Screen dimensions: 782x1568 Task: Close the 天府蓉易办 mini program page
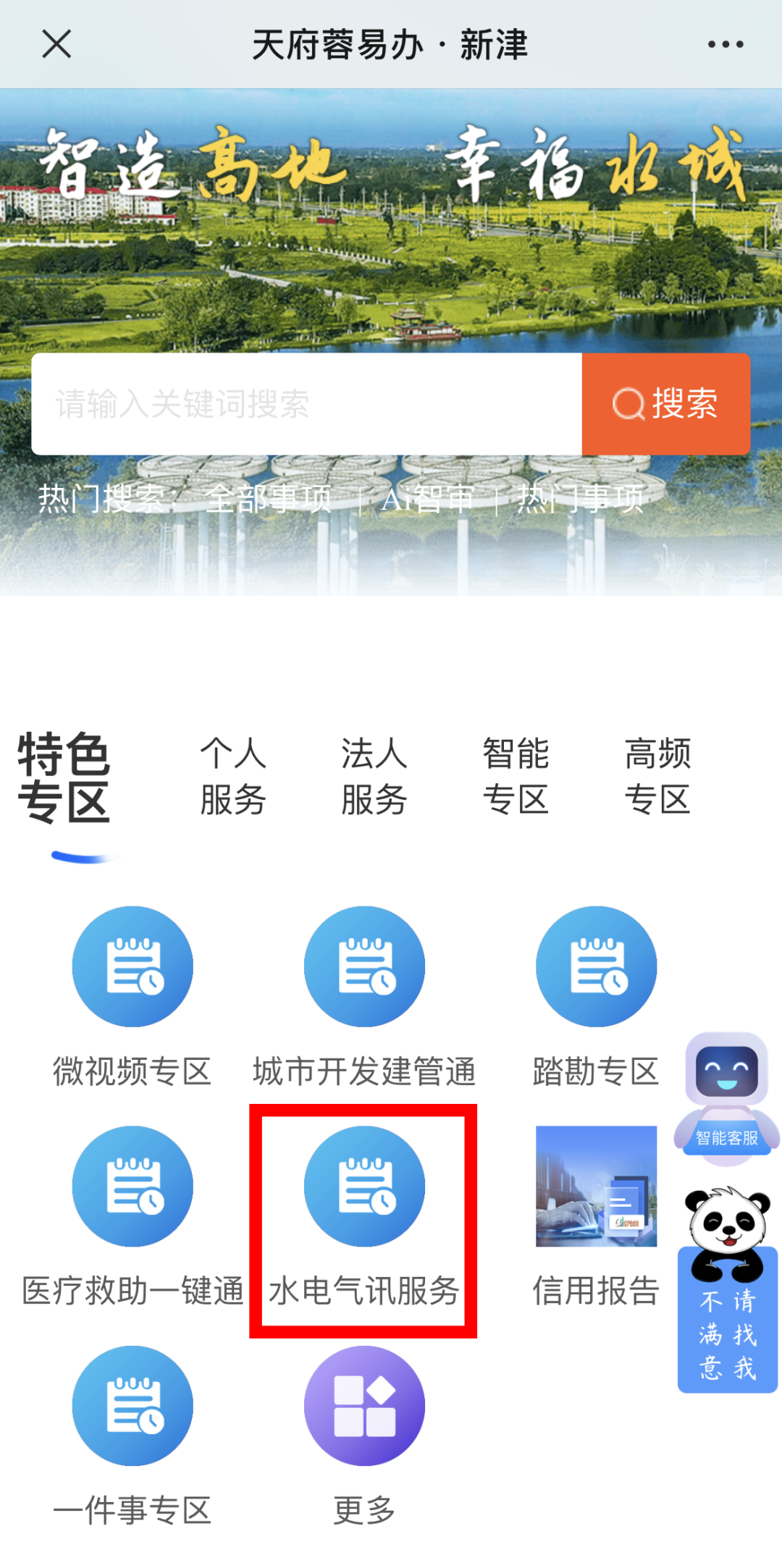tap(56, 44)
